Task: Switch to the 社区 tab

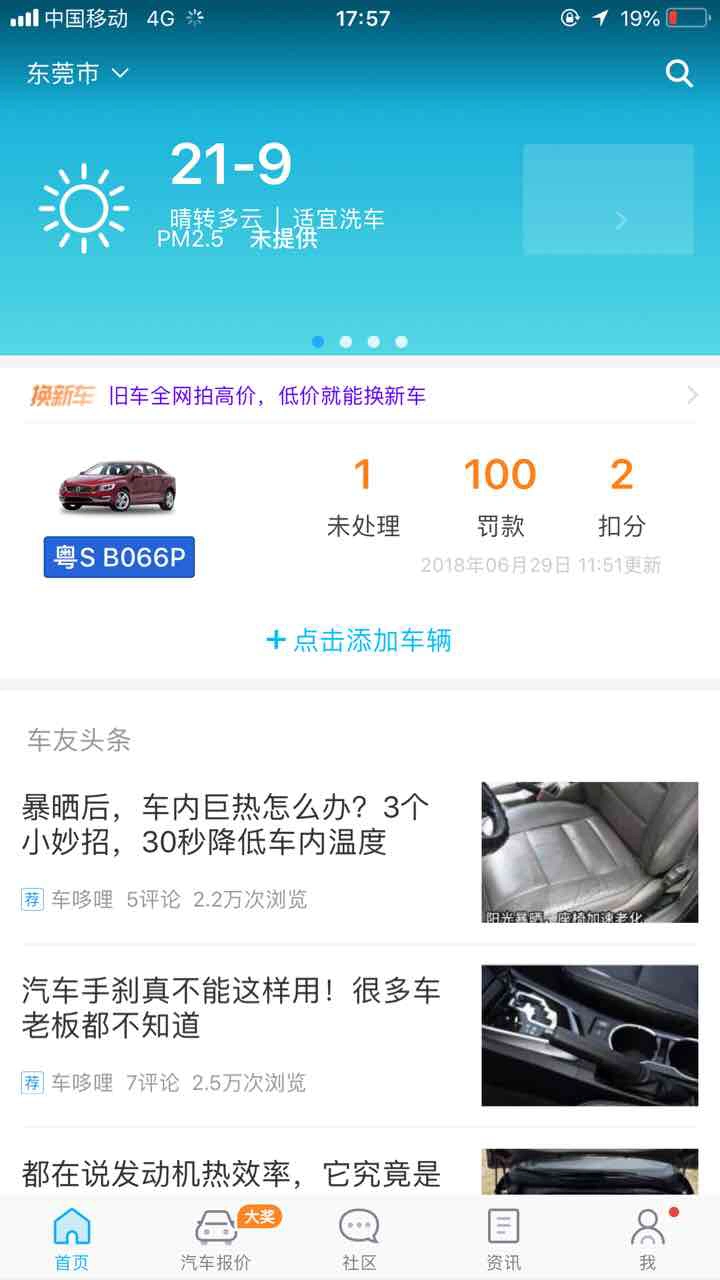Action: 359,1239
